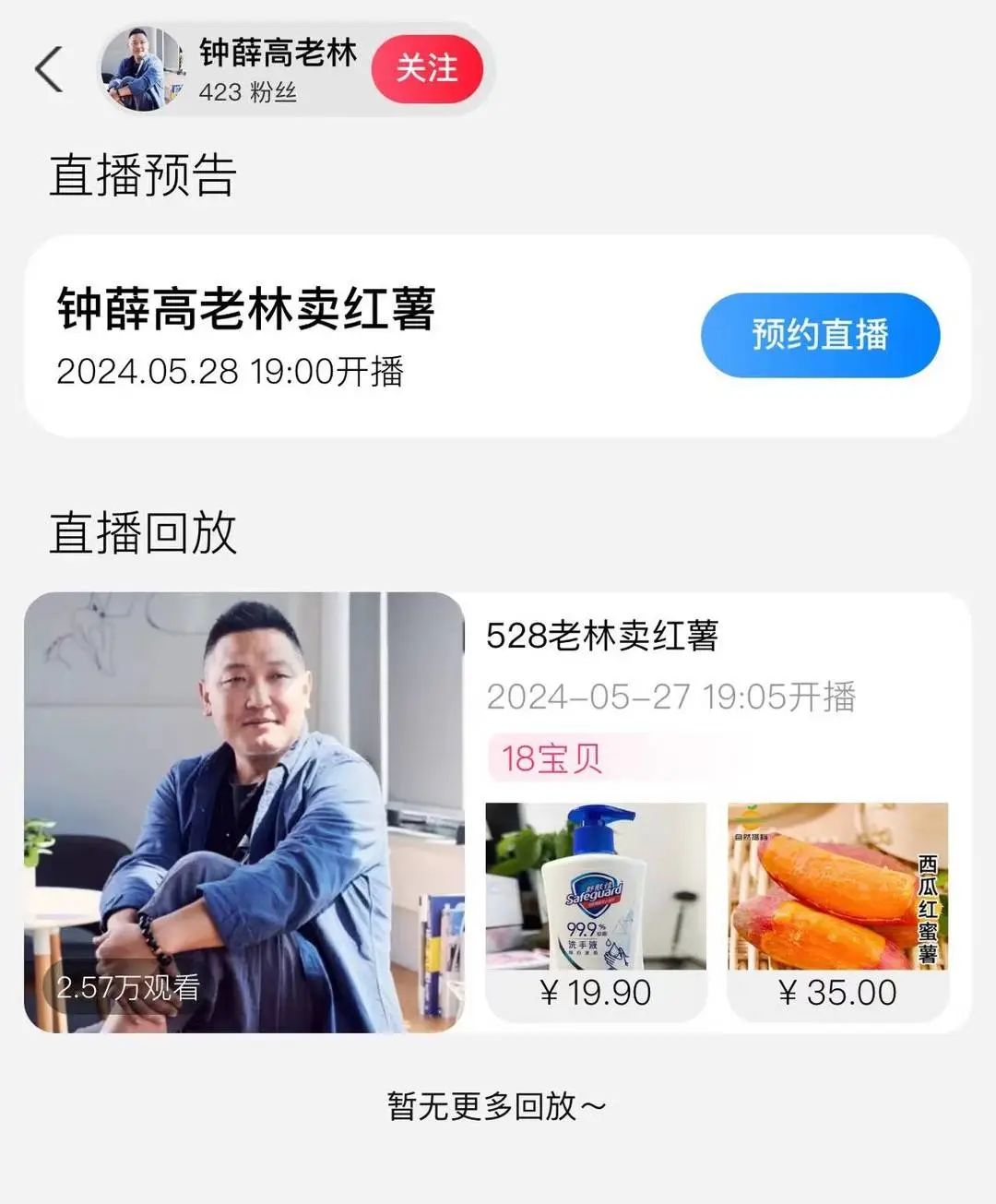Go back using the top-left arrow

click(50, 69)
